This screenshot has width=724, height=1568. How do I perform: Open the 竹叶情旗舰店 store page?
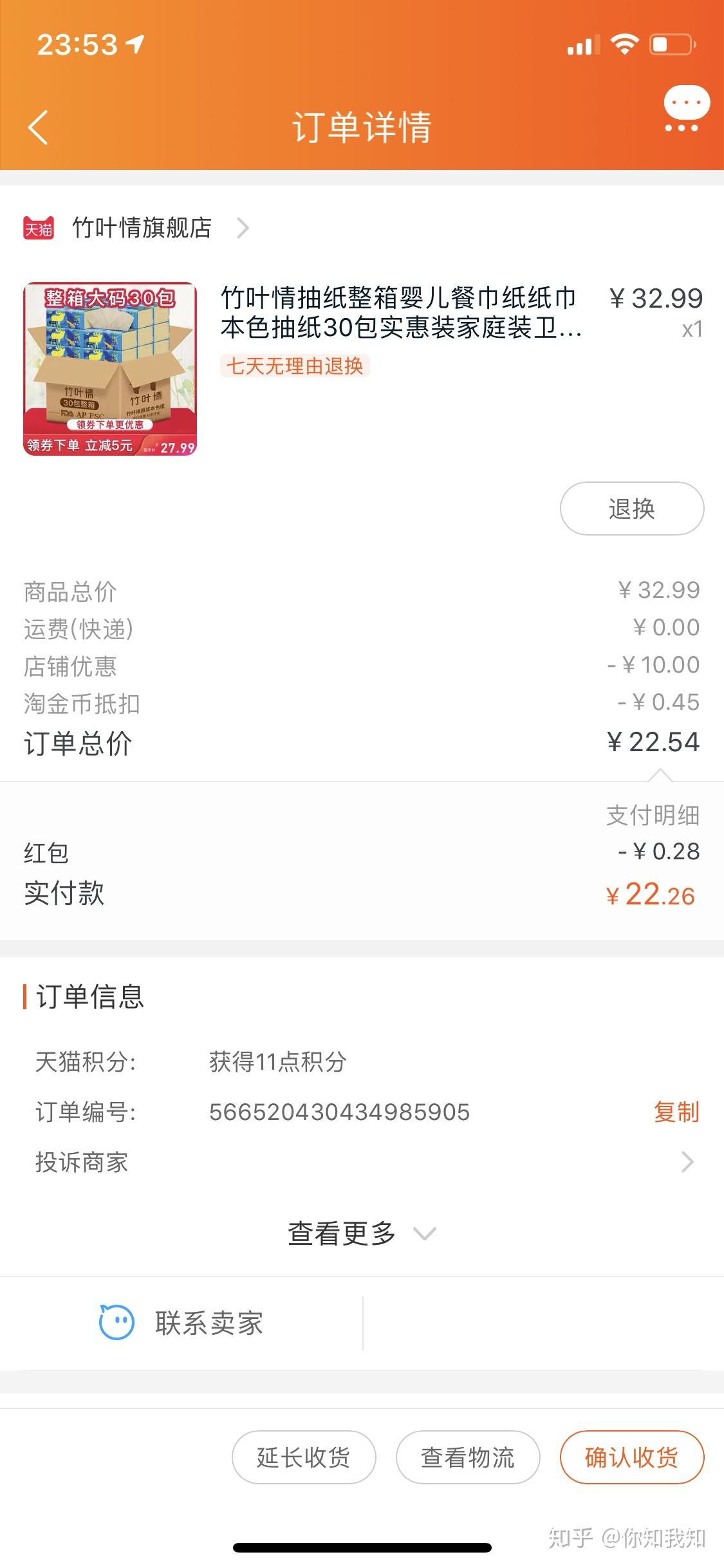pos(142,228)
